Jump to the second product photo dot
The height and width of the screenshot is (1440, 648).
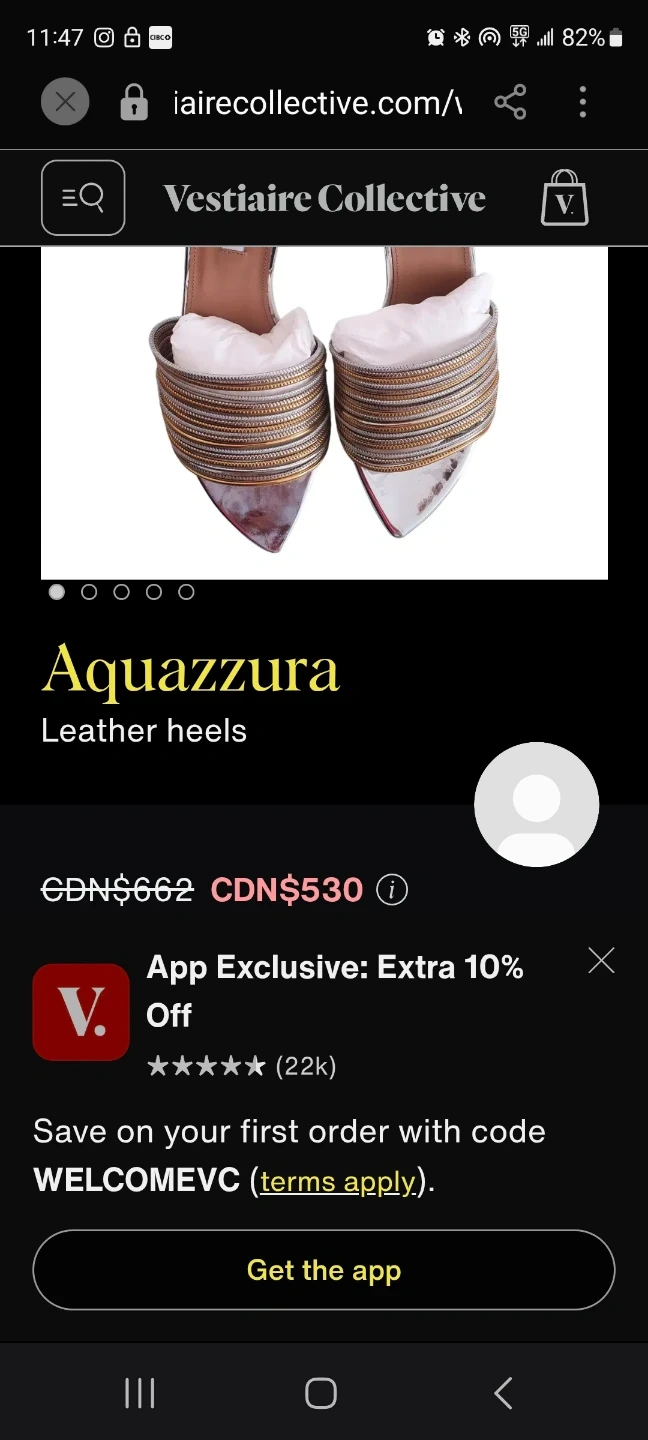pyautogui.click(x=89, y=592)
